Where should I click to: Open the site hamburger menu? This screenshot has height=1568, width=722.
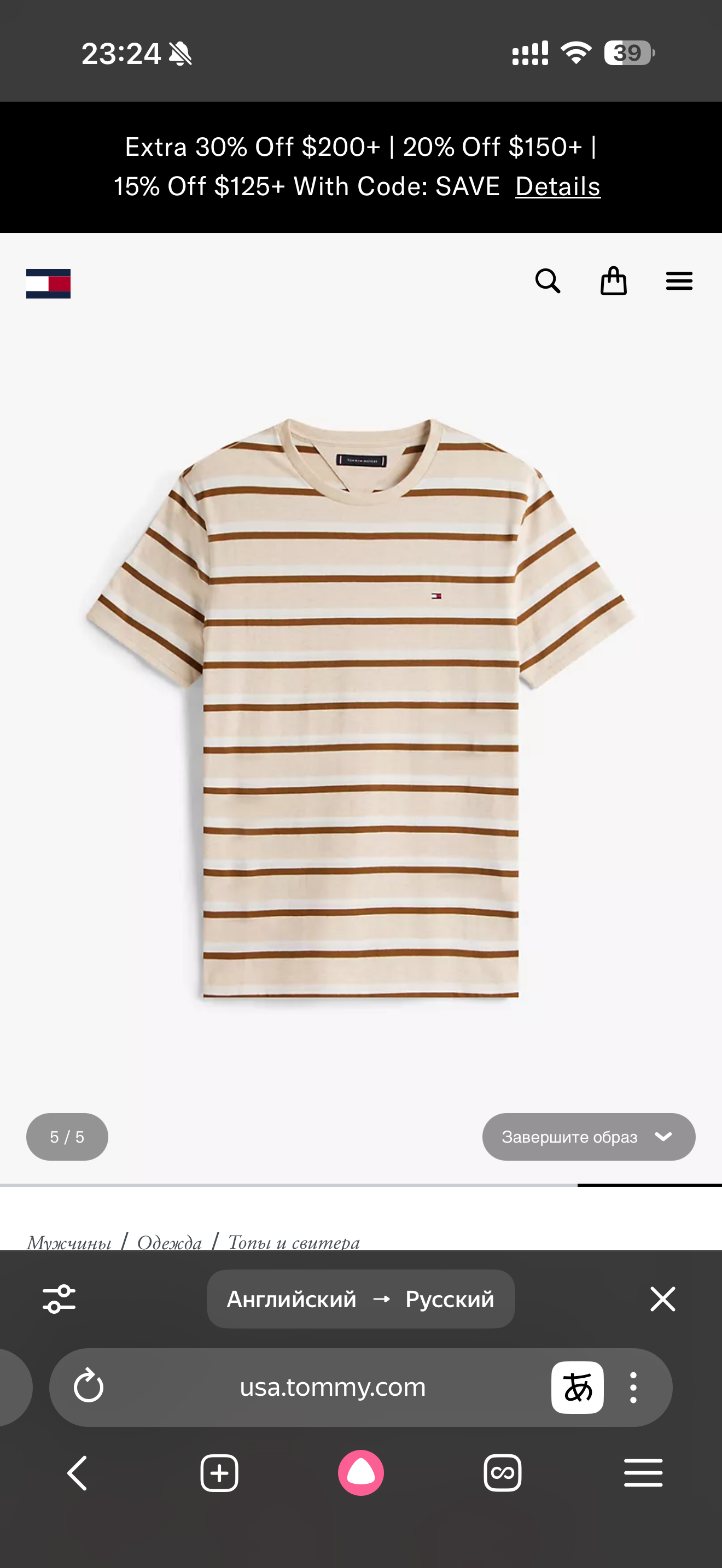click(679, 281)
